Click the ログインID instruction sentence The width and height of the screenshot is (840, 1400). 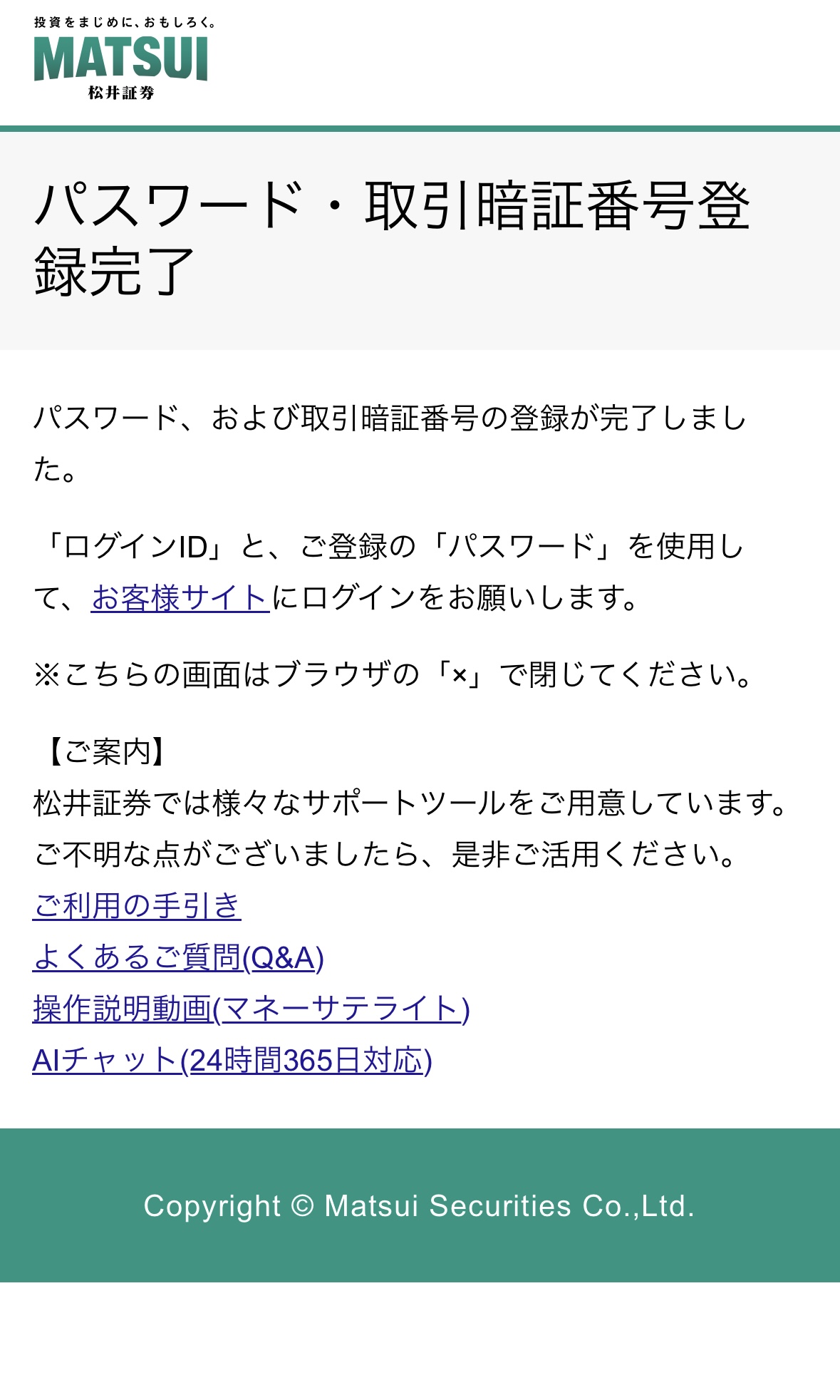(x=390, y=547)
